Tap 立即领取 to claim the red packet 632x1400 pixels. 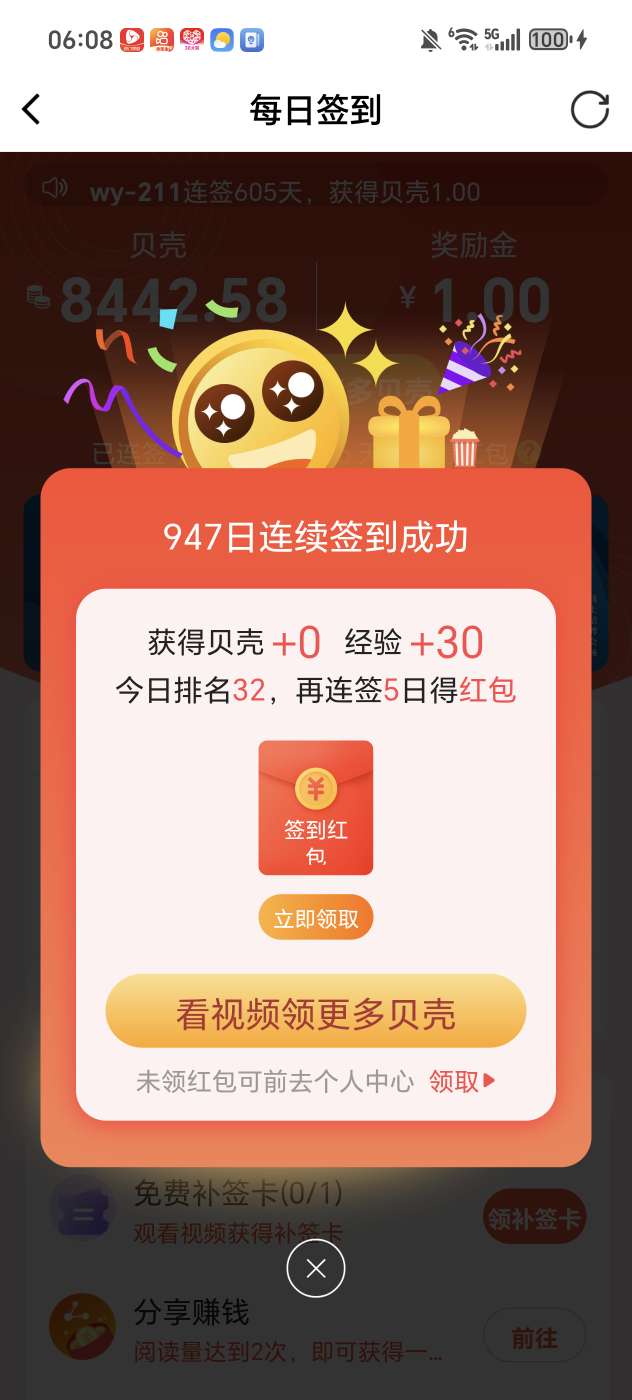pyautogui.click(x=316, y=918)
